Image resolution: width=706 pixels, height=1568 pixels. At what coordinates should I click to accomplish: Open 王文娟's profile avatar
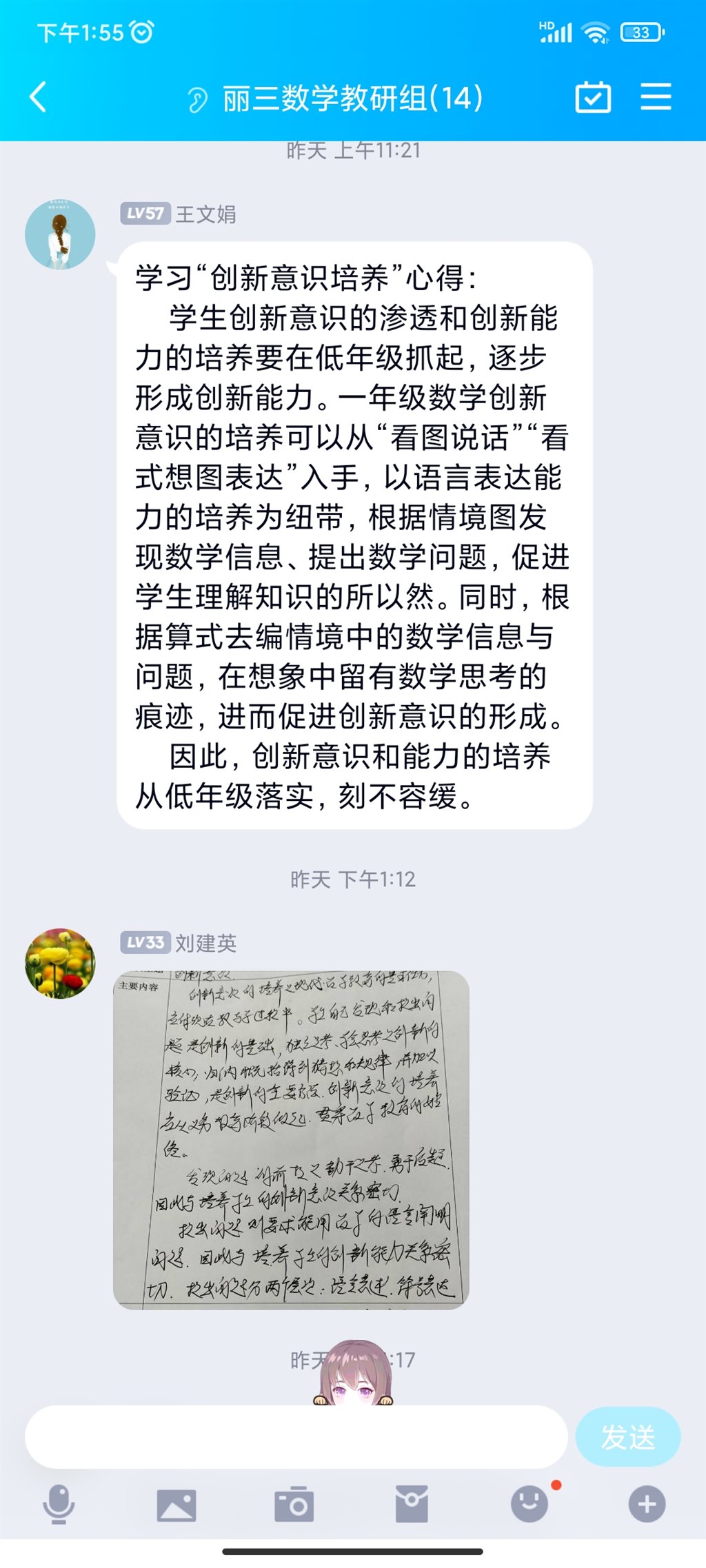coord(60,234)
